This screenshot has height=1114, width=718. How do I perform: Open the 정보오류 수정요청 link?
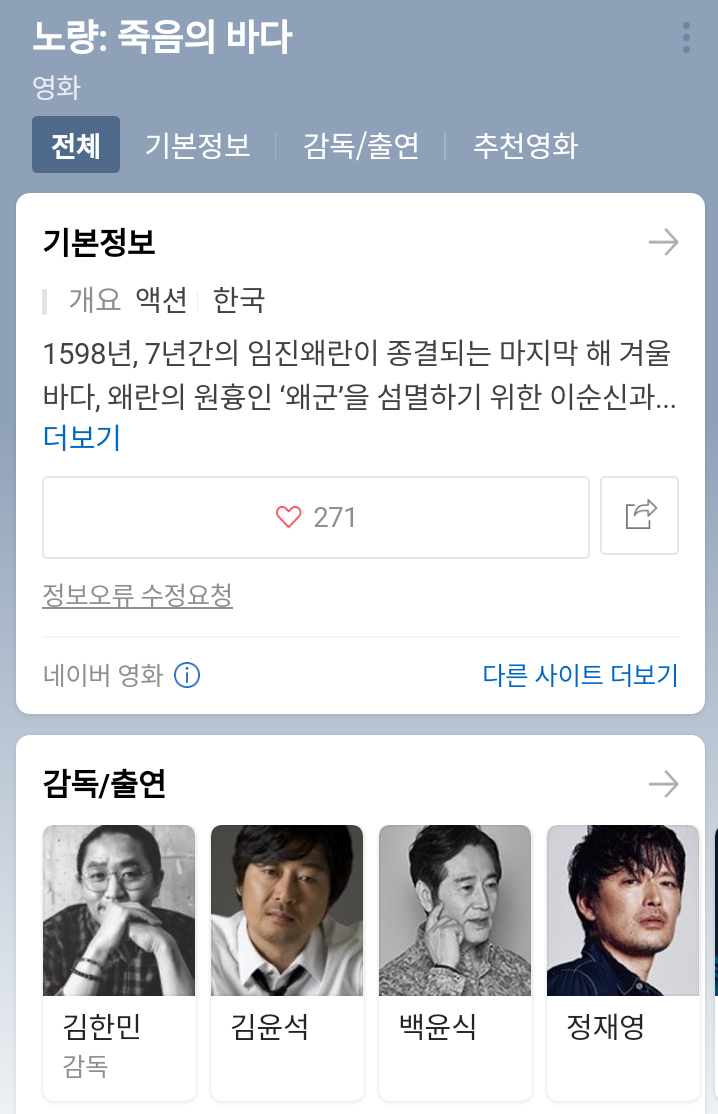138,596
